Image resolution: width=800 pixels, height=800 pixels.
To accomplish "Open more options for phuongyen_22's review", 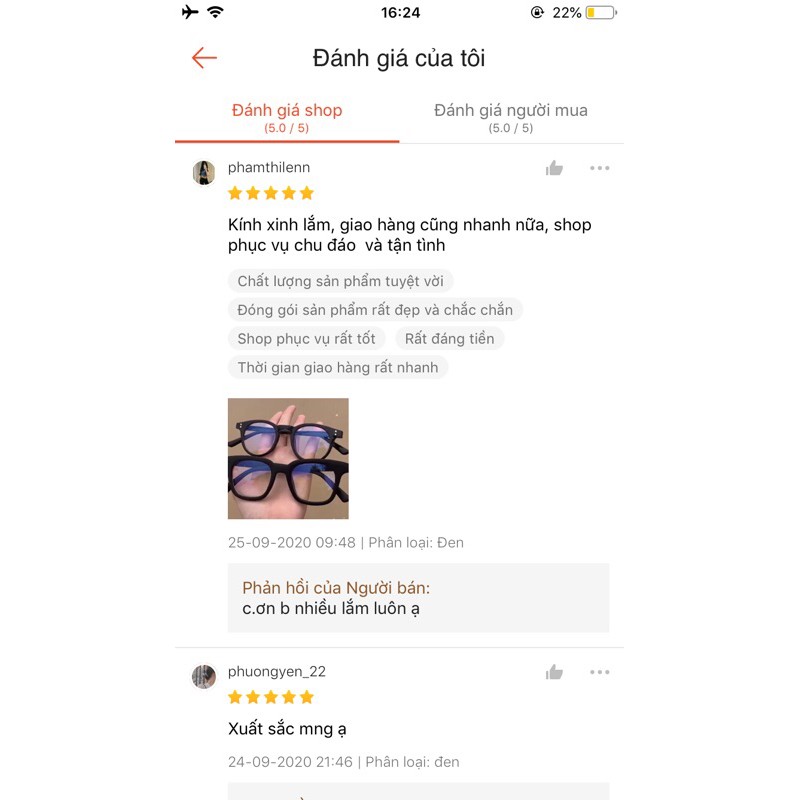I will point(599,672).
